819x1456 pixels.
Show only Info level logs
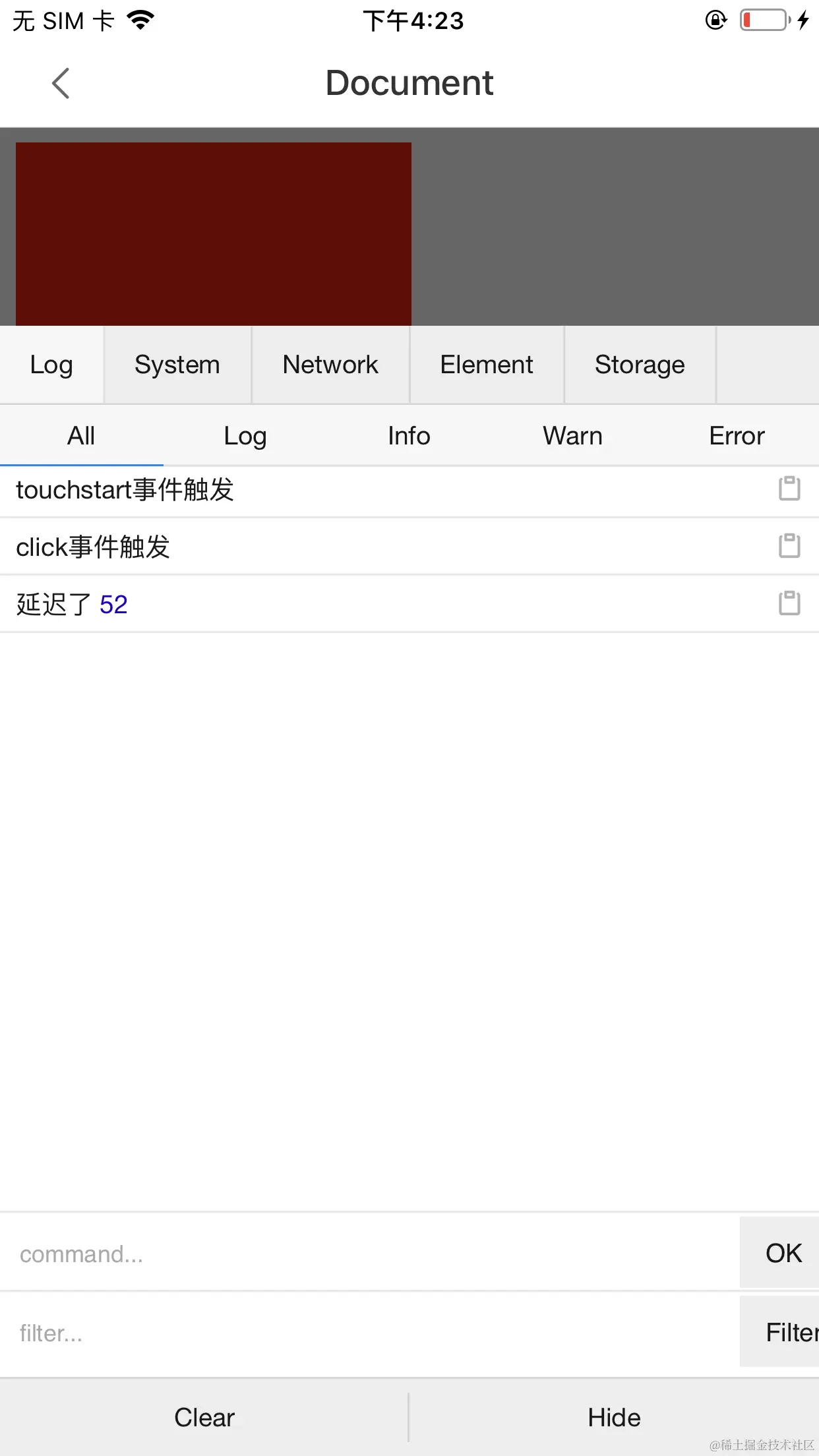point(409,435)
